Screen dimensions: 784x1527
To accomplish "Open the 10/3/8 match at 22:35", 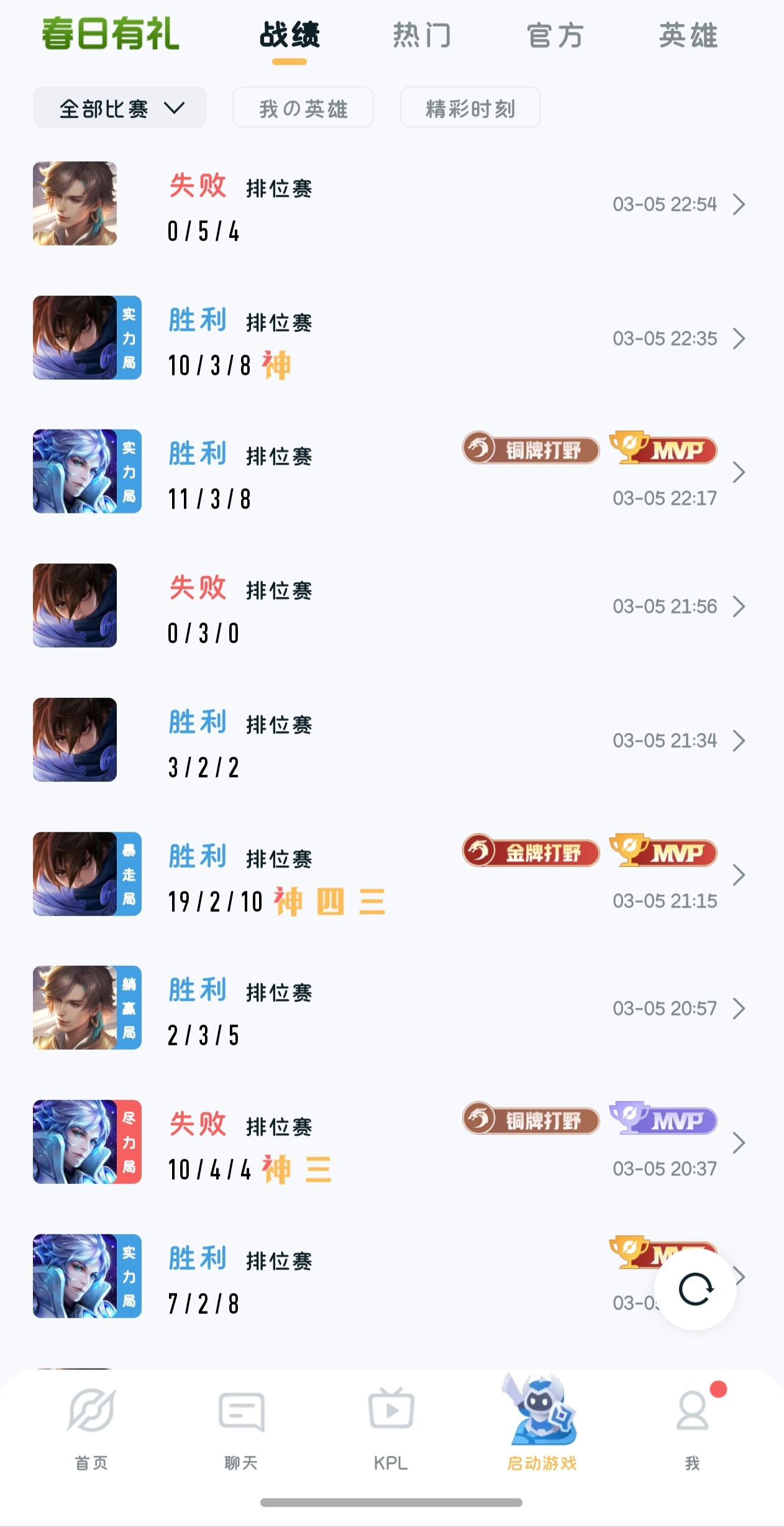I will [392, 338].
